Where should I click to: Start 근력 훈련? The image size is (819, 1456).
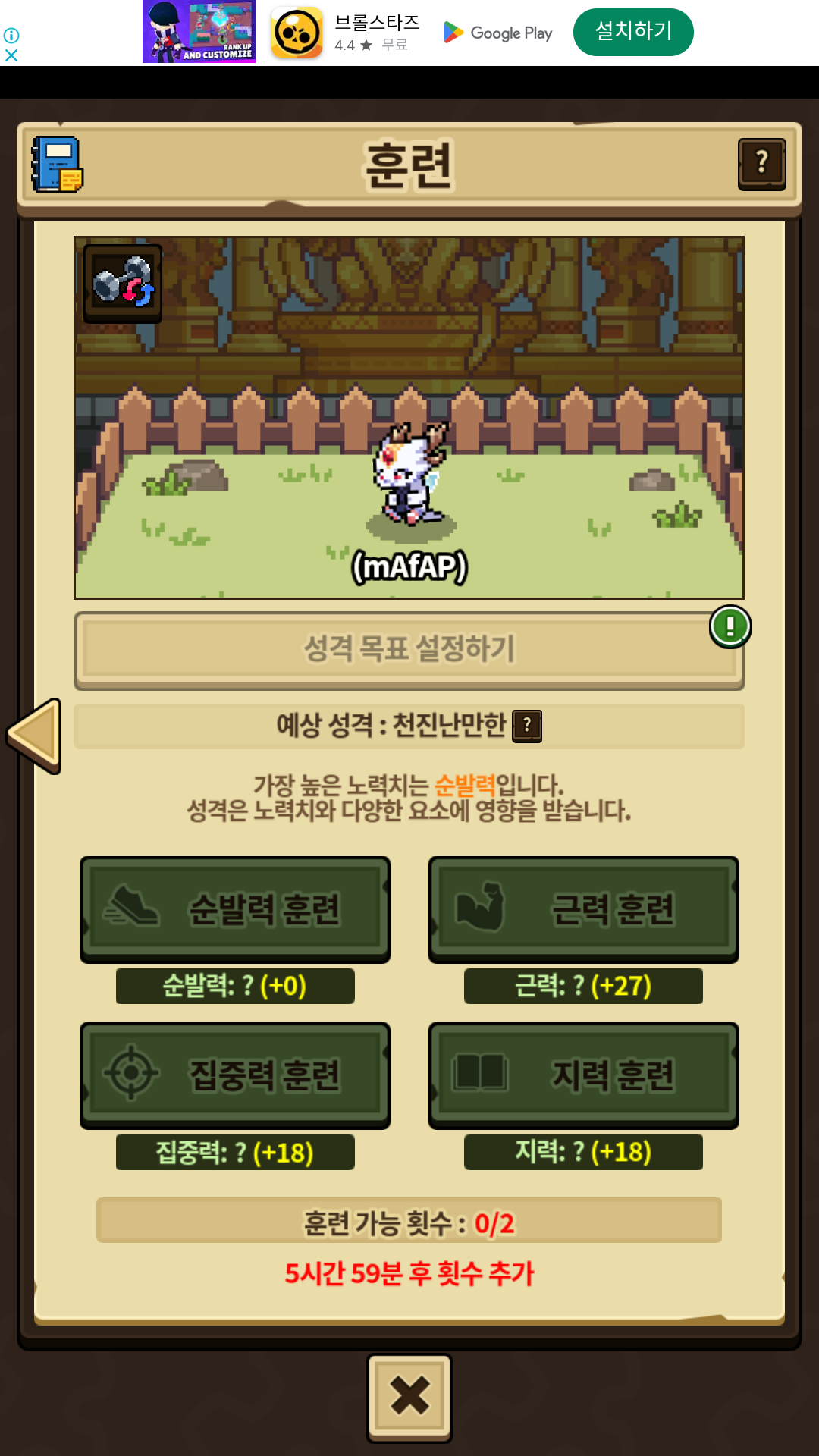tap(583, 908)
